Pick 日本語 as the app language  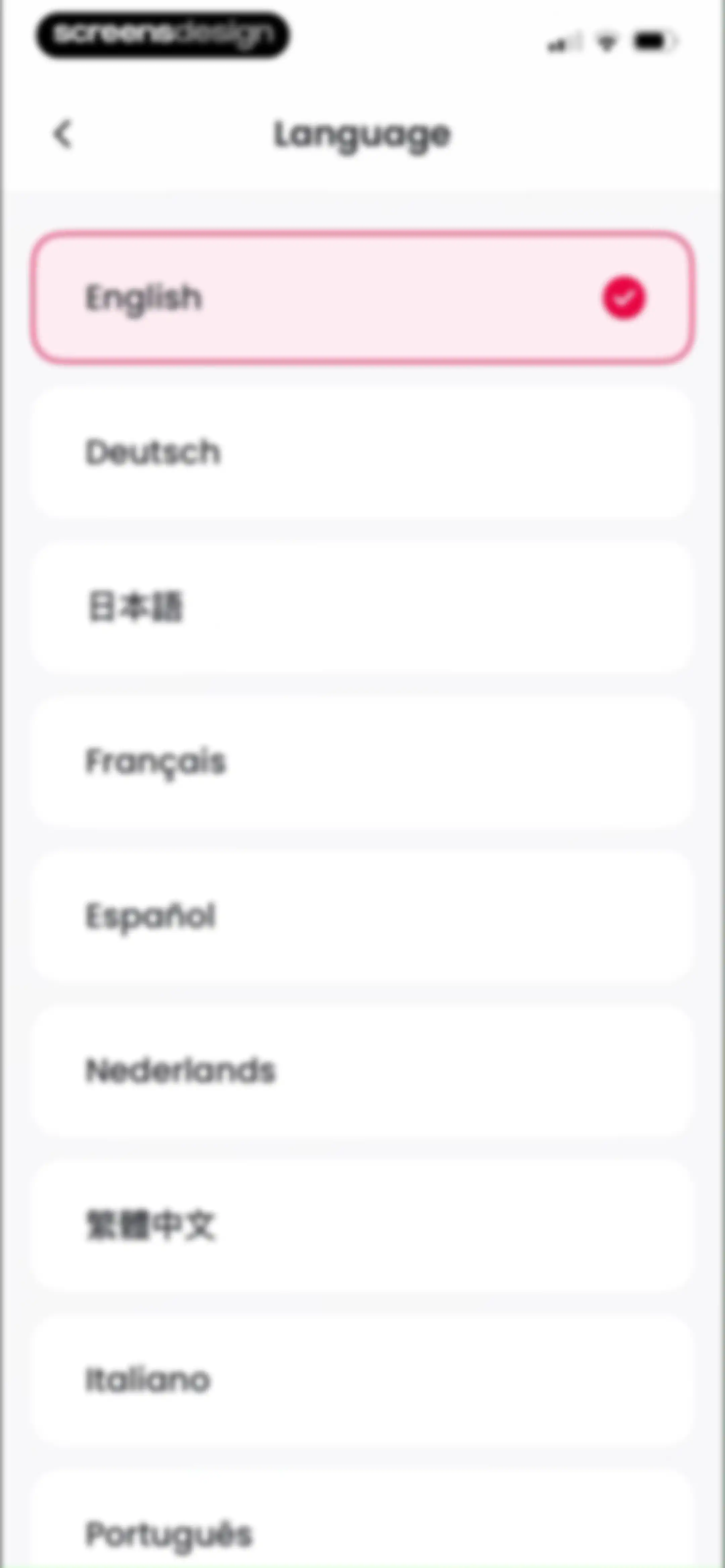(363, 607)
